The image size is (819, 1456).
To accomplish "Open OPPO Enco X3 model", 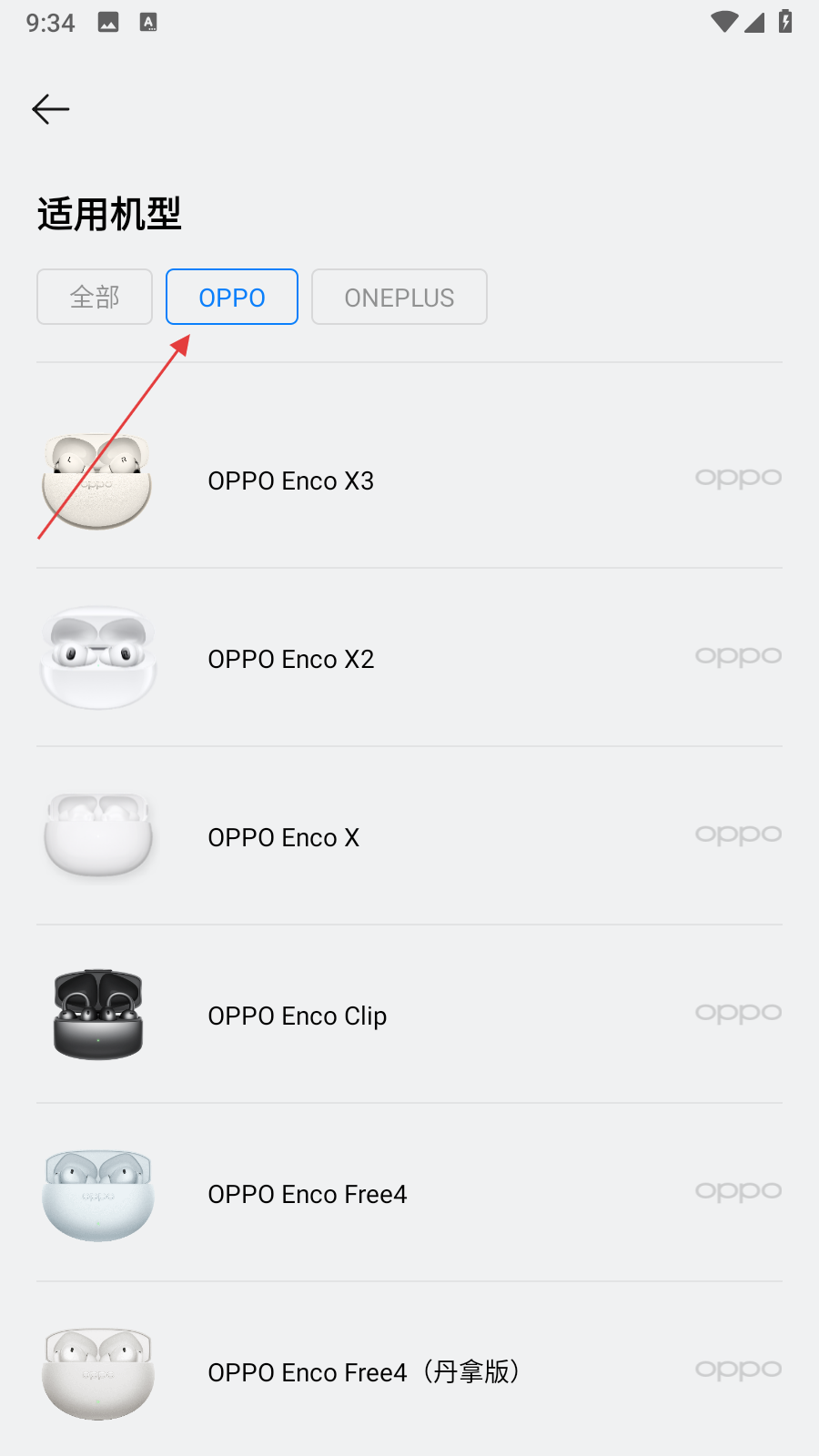I will tap(409, 480).
